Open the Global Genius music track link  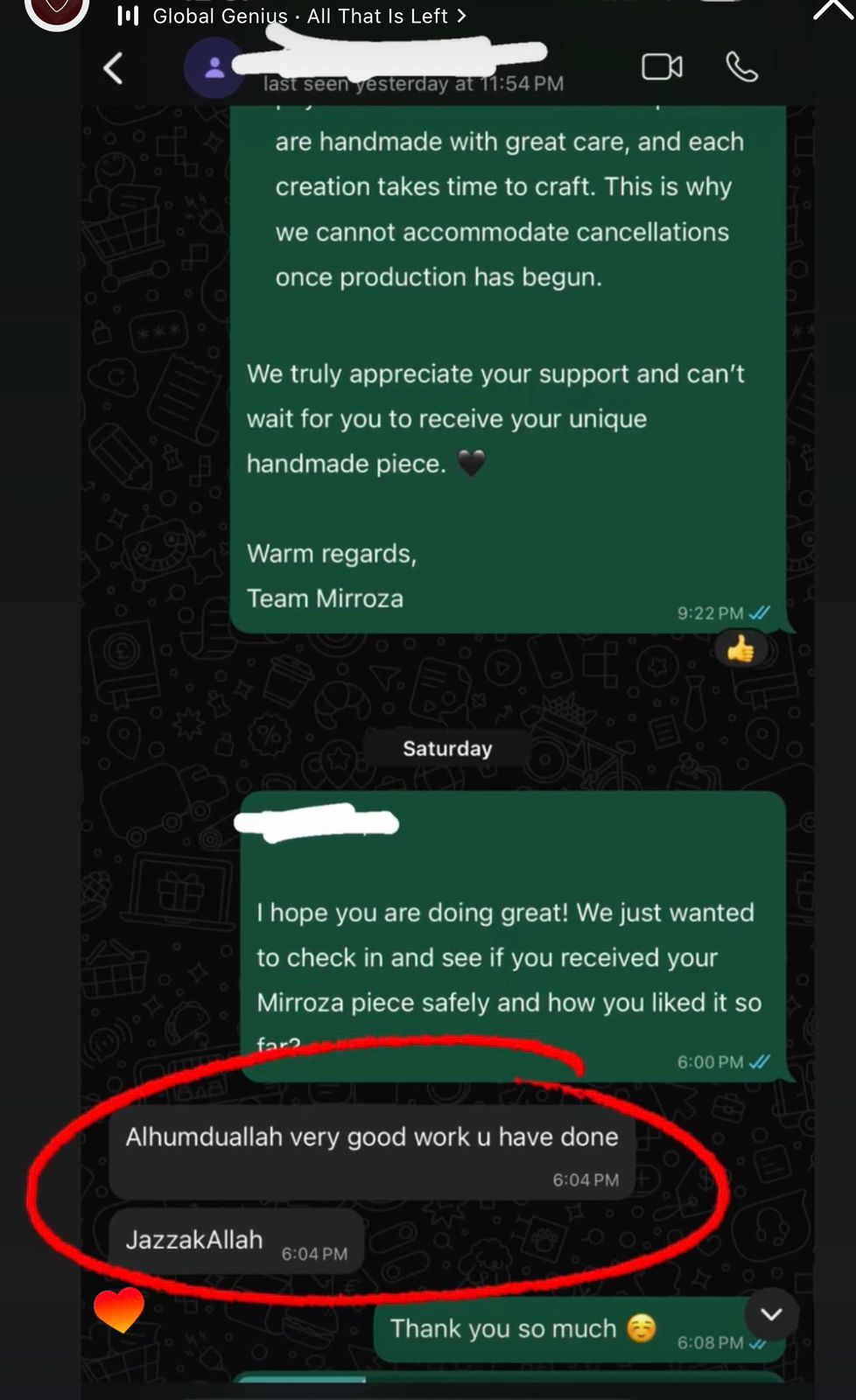(x=298, y=16)
